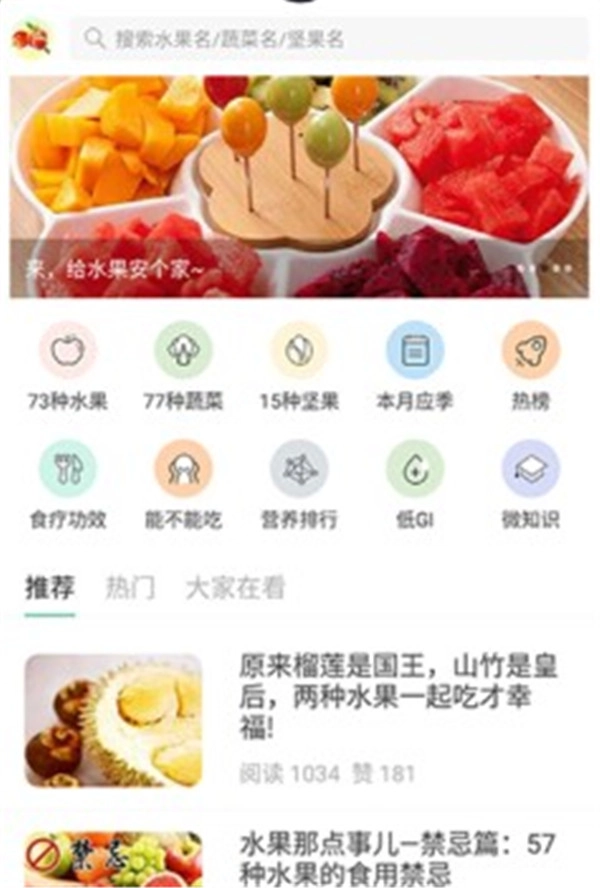
Task: Switch to the 热门 tab
Action: click(x=130, y=588)
